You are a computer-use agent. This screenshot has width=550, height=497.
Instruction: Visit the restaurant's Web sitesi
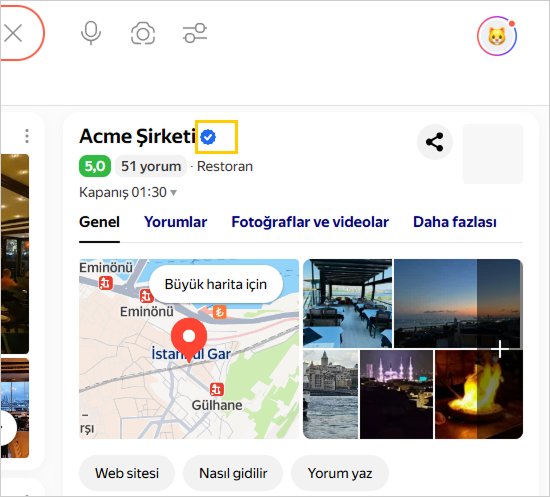coord(127,473)
